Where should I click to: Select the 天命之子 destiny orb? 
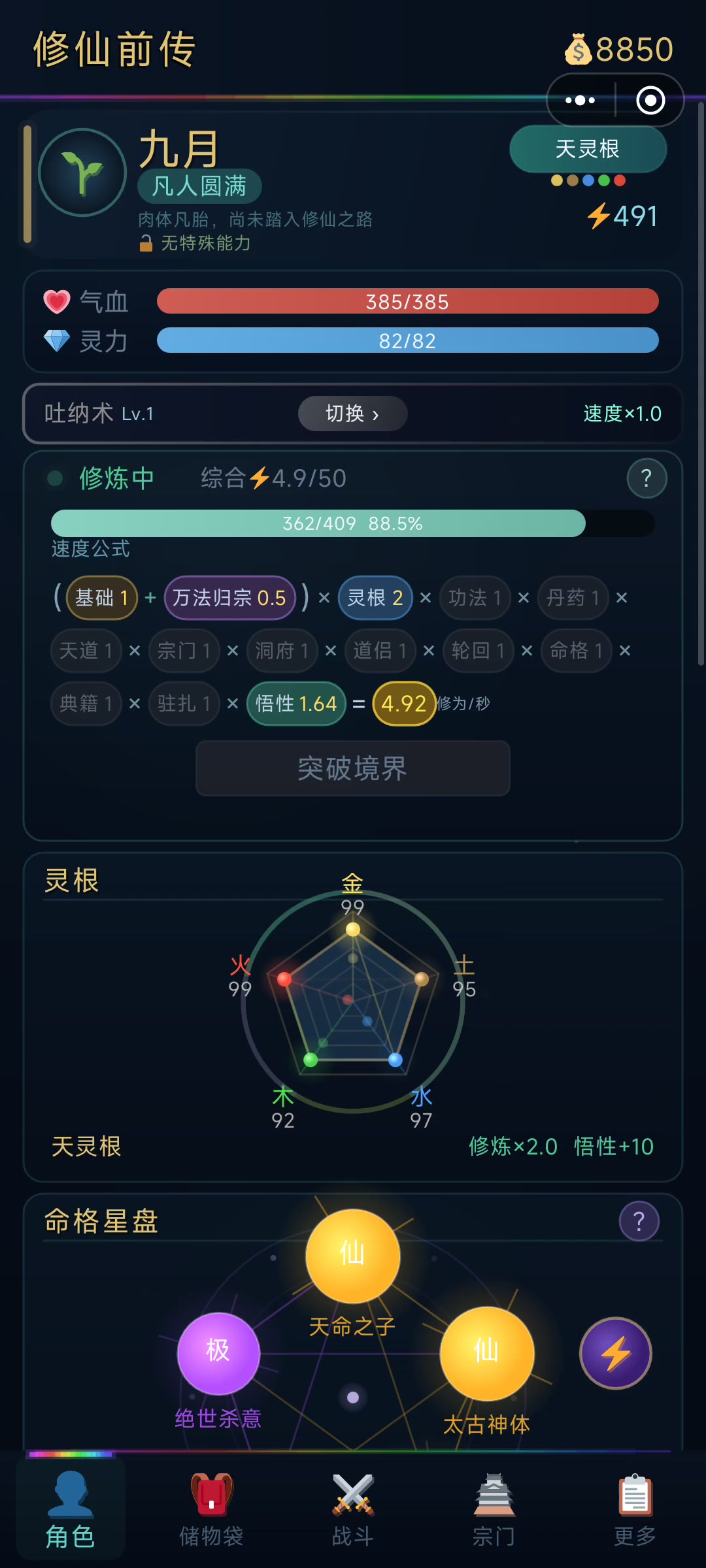[352, 1256]
